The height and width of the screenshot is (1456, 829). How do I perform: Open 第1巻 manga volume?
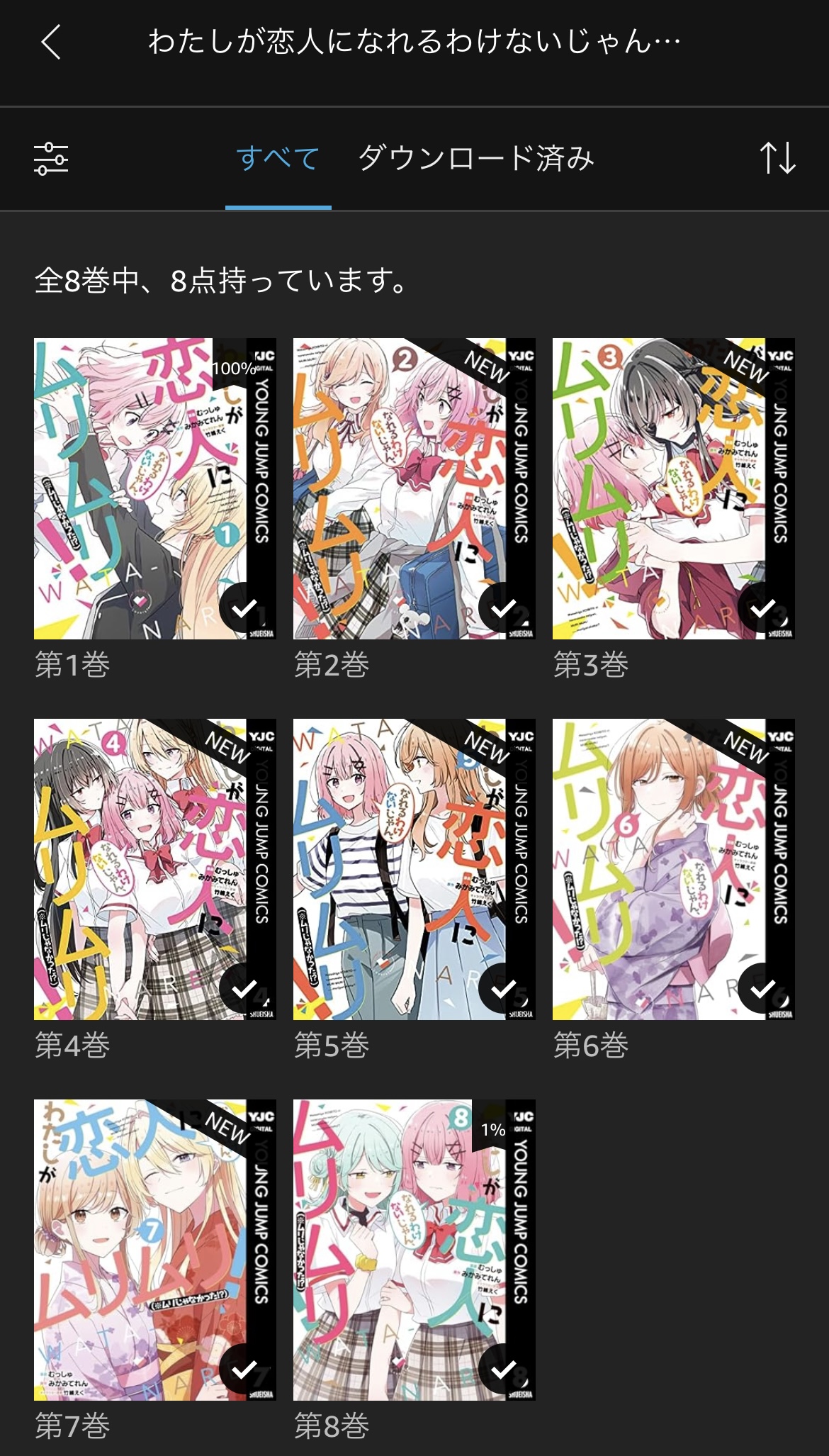(154, 488)
